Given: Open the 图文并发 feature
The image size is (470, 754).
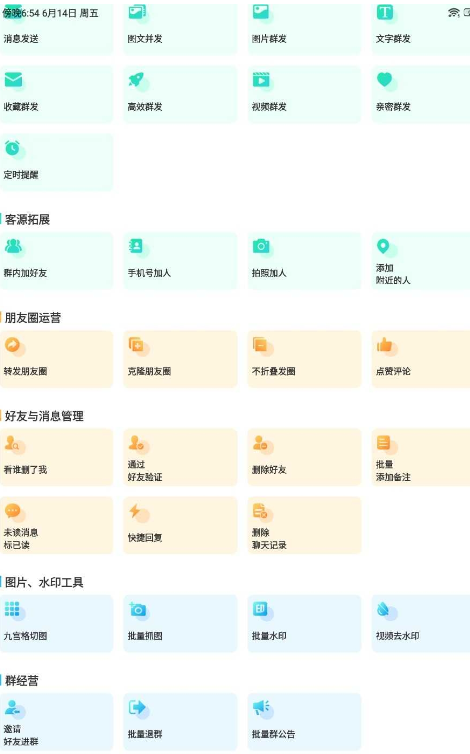Looking at the screenshot, I should click(x=180, y=26).
